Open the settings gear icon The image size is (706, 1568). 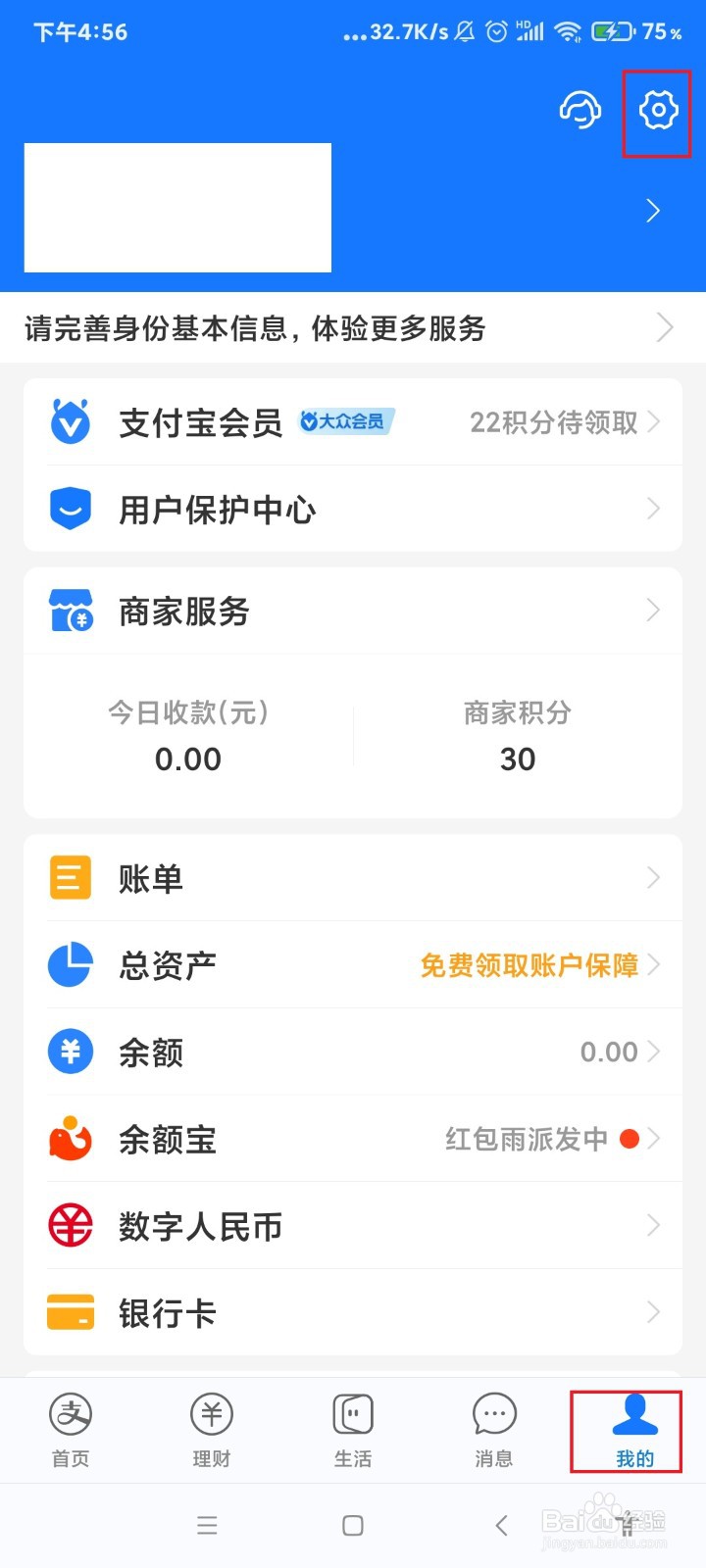(658, 111)
